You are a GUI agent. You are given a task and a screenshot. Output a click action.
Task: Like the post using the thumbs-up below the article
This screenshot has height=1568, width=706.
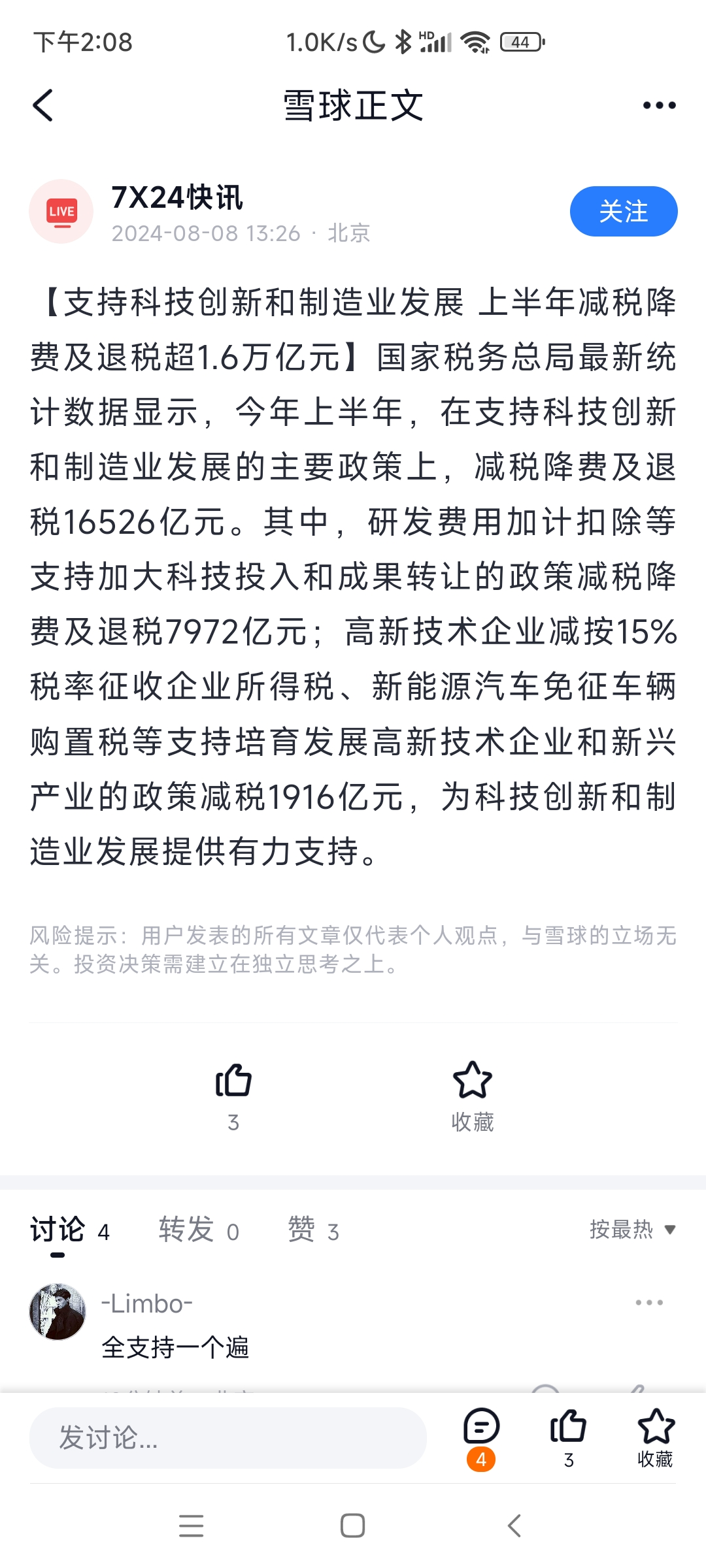[233, 1082]
